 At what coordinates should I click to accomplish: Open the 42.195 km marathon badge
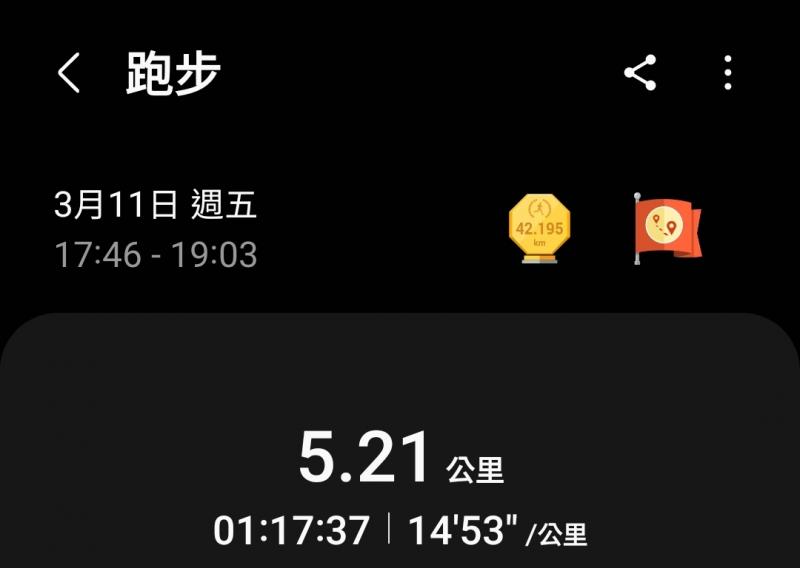point(538,229)
